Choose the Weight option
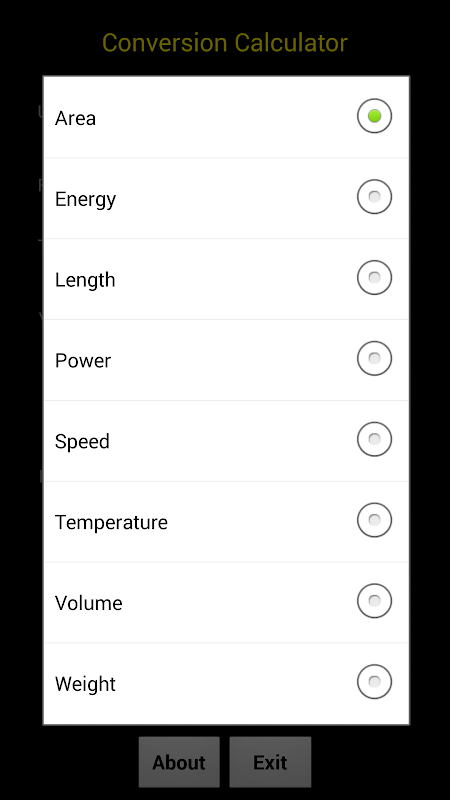This screenshot has width=450, height=800. (226, 683)
